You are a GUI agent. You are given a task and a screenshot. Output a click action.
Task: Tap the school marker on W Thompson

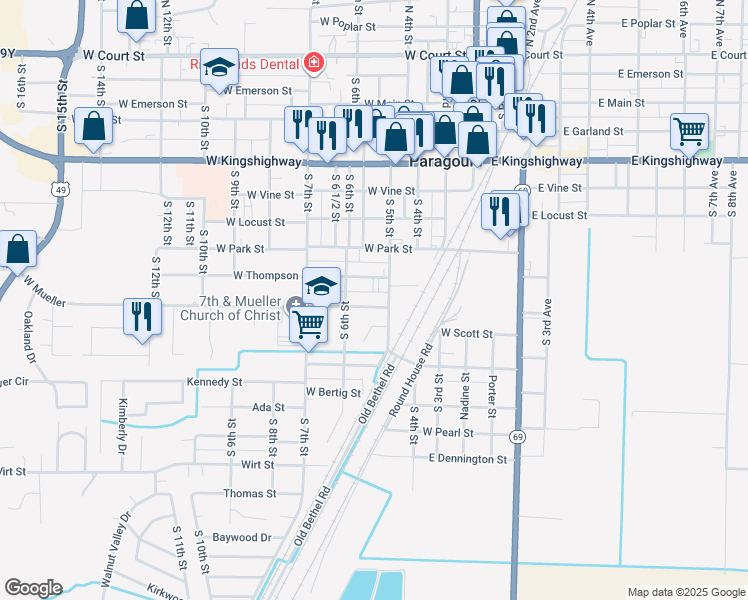[x=321, y=286]
